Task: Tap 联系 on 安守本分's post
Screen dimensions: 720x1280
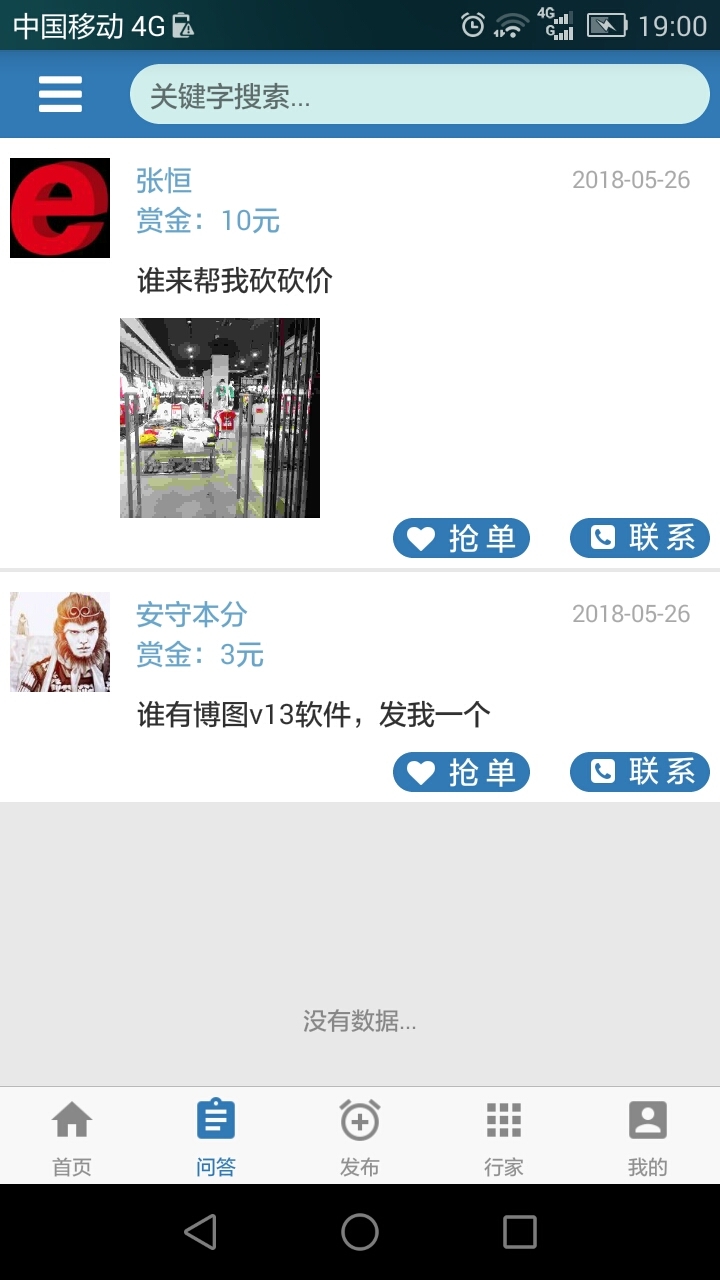Action: tap(640, 772)
